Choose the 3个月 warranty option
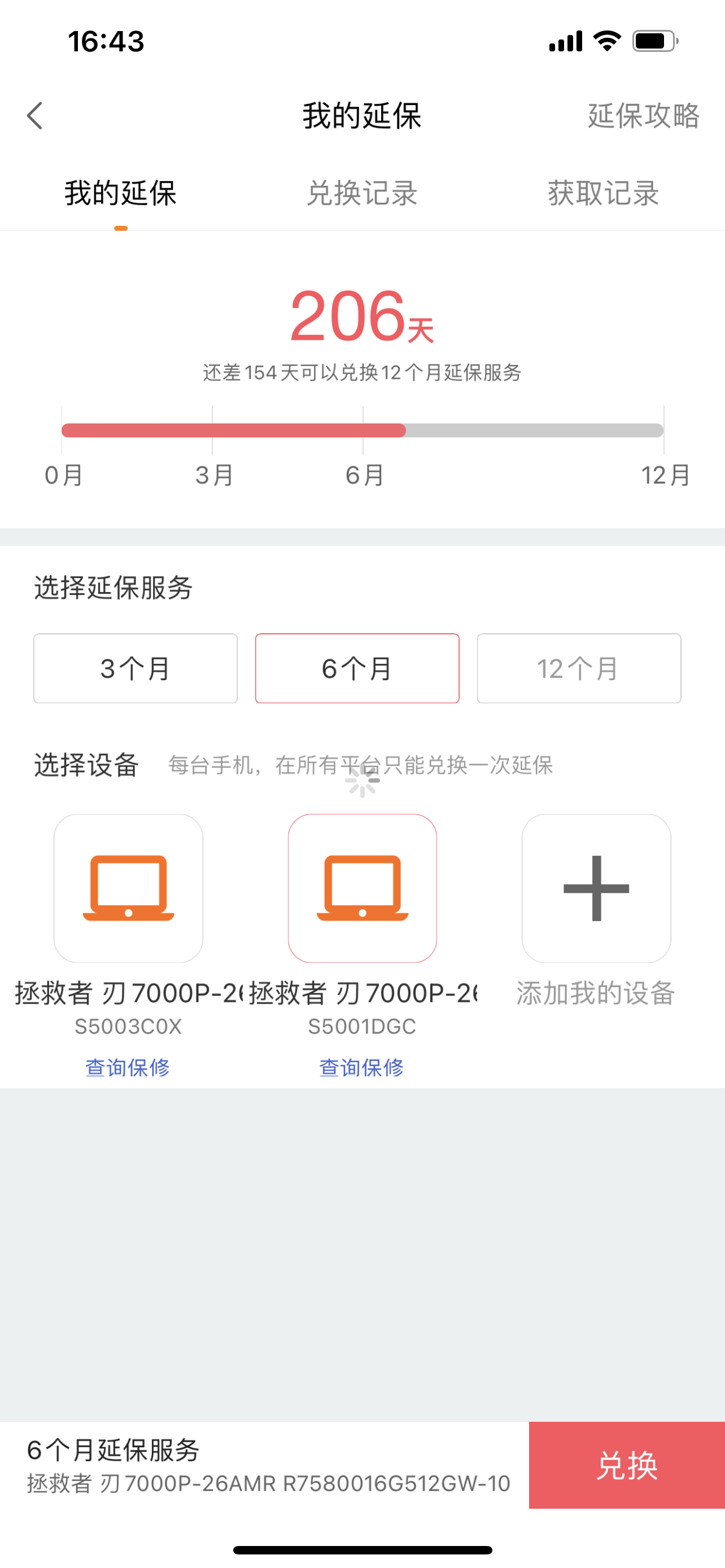 click(135, 668)
